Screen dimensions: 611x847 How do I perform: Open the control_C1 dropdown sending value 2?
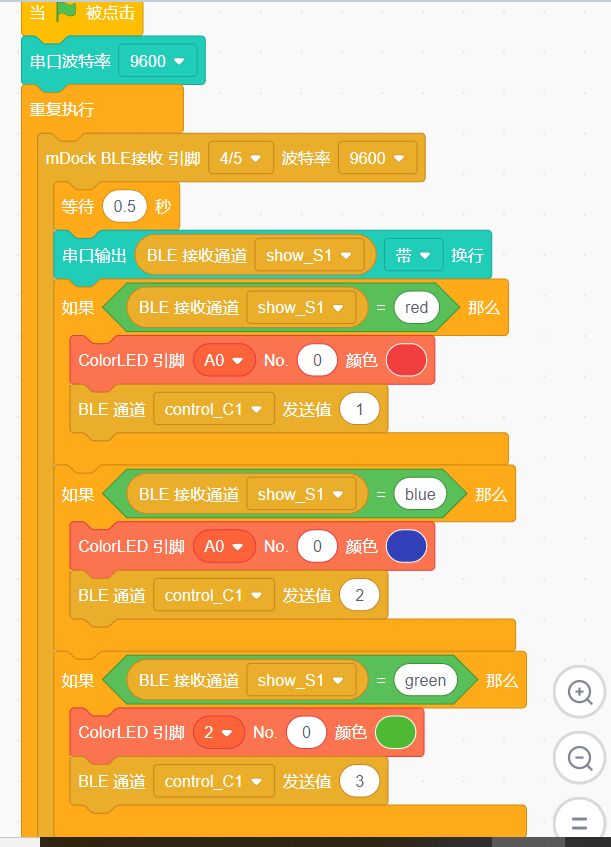212,595
